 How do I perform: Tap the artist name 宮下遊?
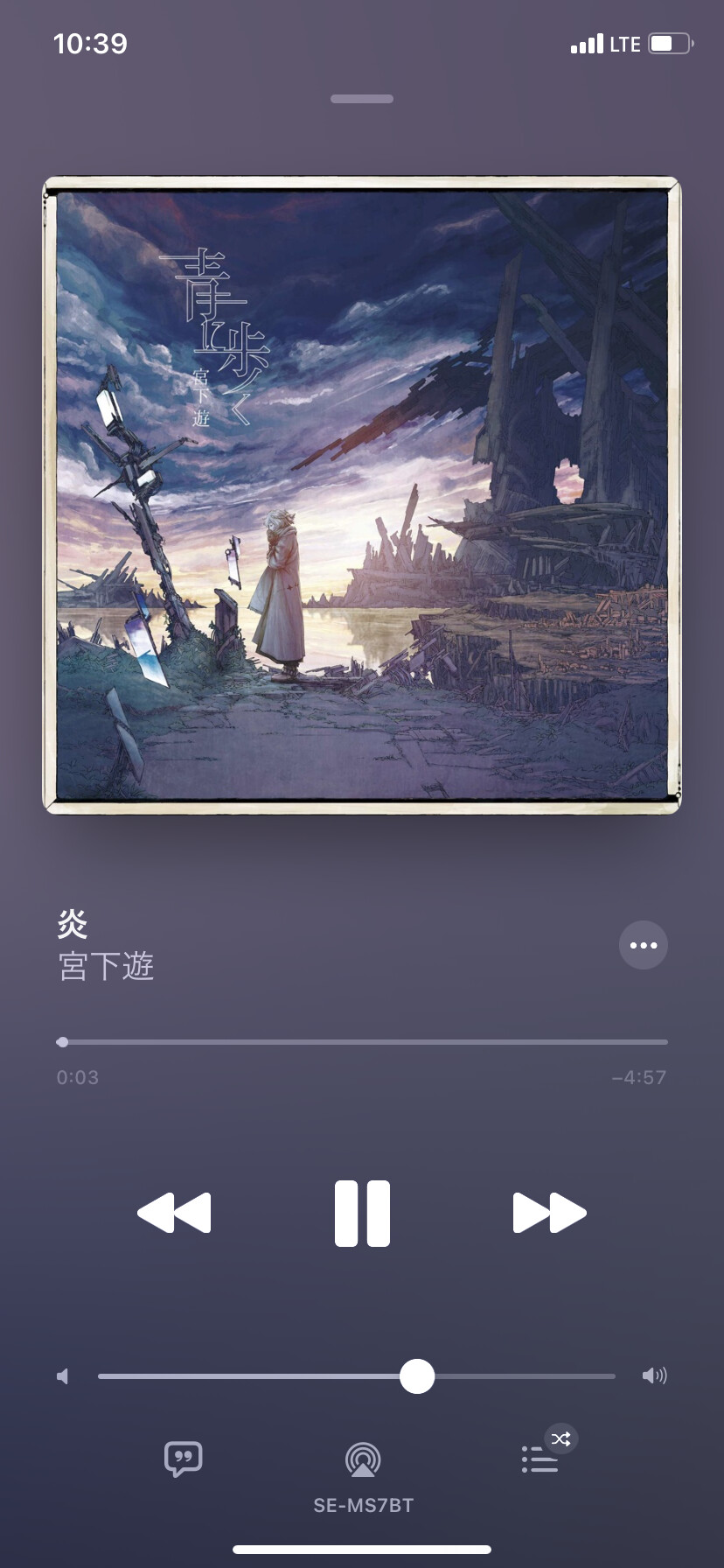click(x=106, y=966)
